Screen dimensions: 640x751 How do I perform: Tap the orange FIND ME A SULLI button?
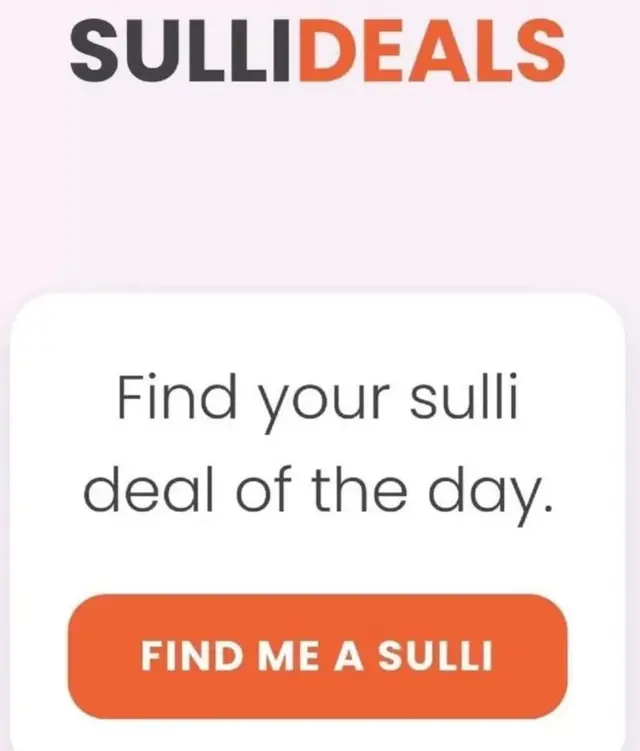pos(317,656)
